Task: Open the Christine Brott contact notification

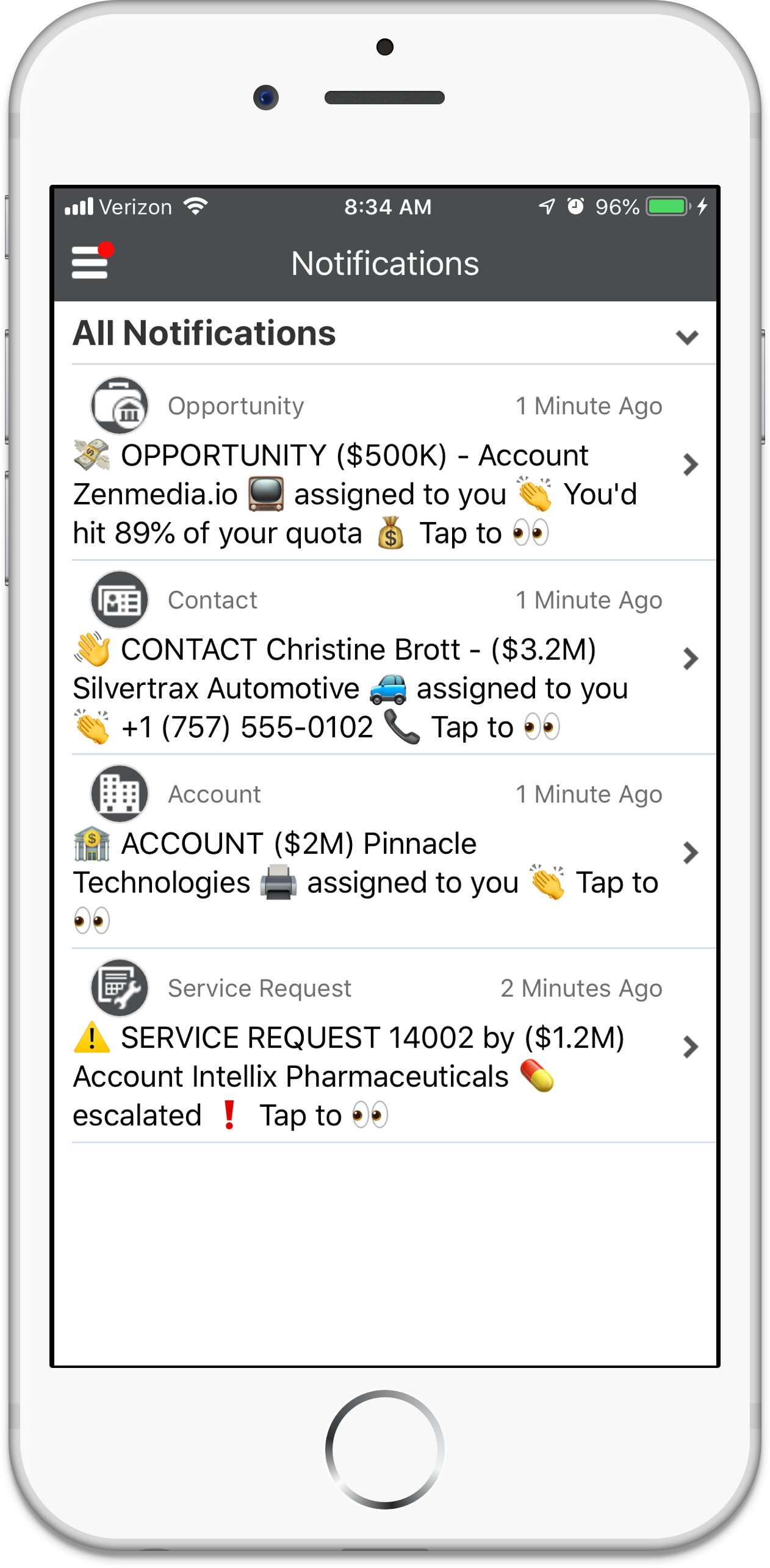Action: 366,688
